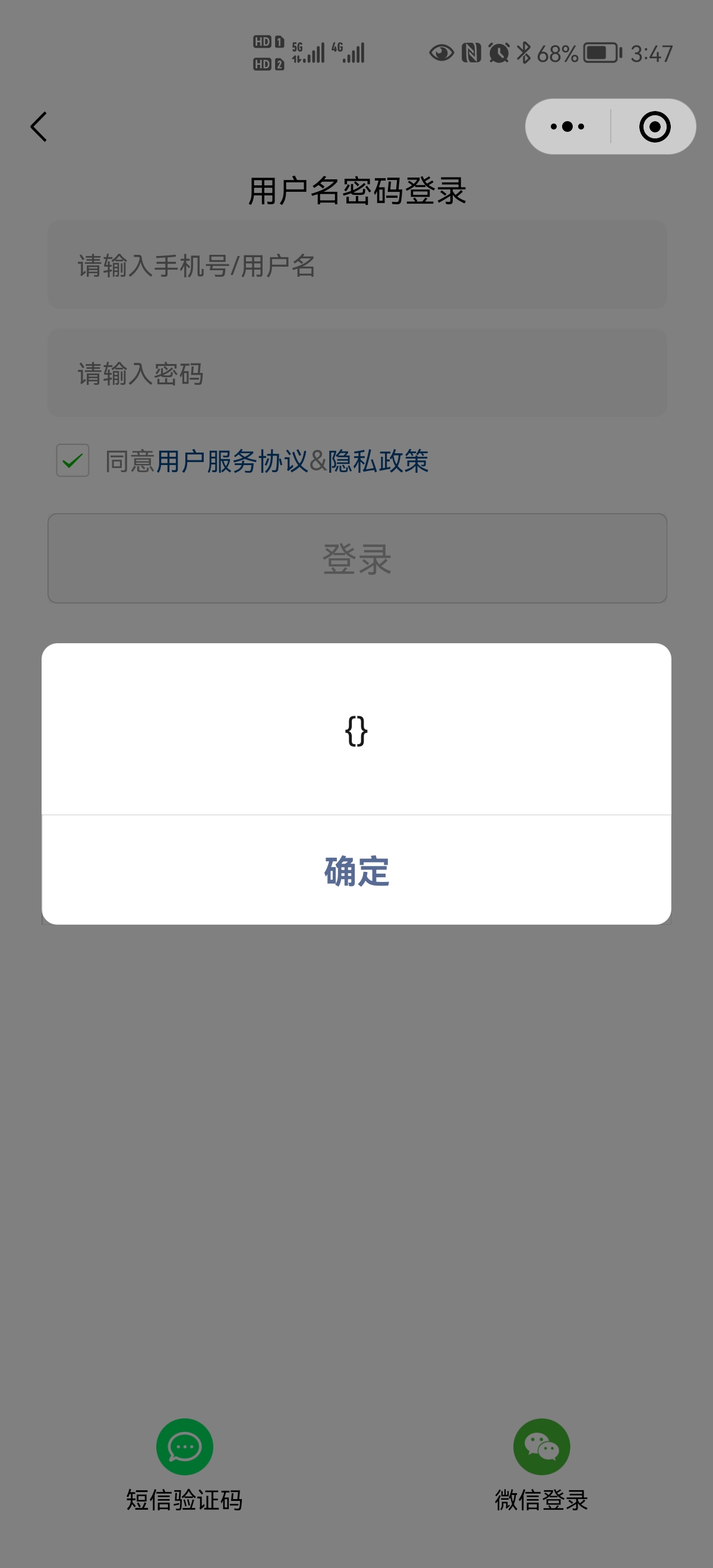The height and width of the screenshot is (1568, 713).
Task: Close the mini program via circle icon
Action: (655, 127)
